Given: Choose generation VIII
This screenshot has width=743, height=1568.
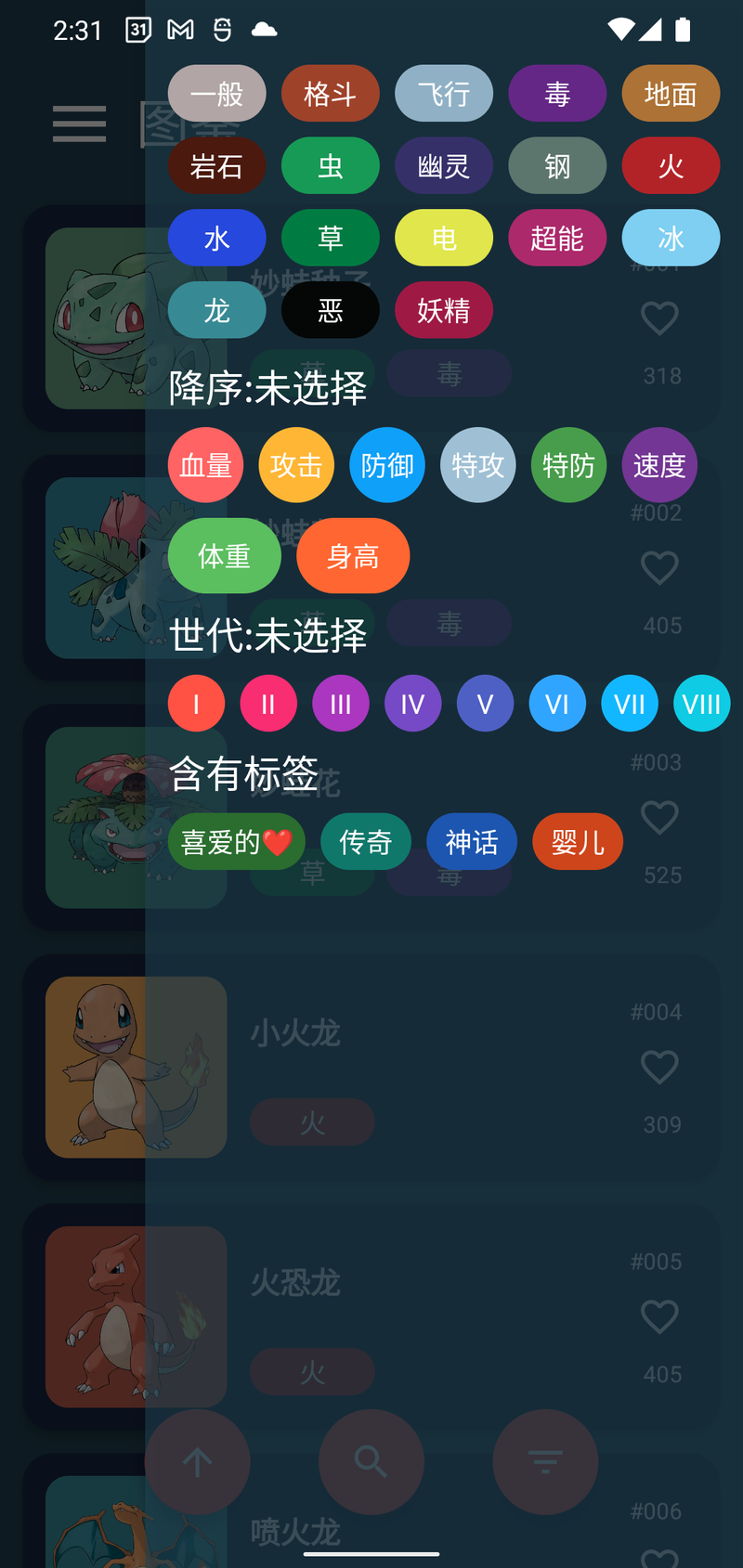Looking at the screenshot, I should (701, 704).
